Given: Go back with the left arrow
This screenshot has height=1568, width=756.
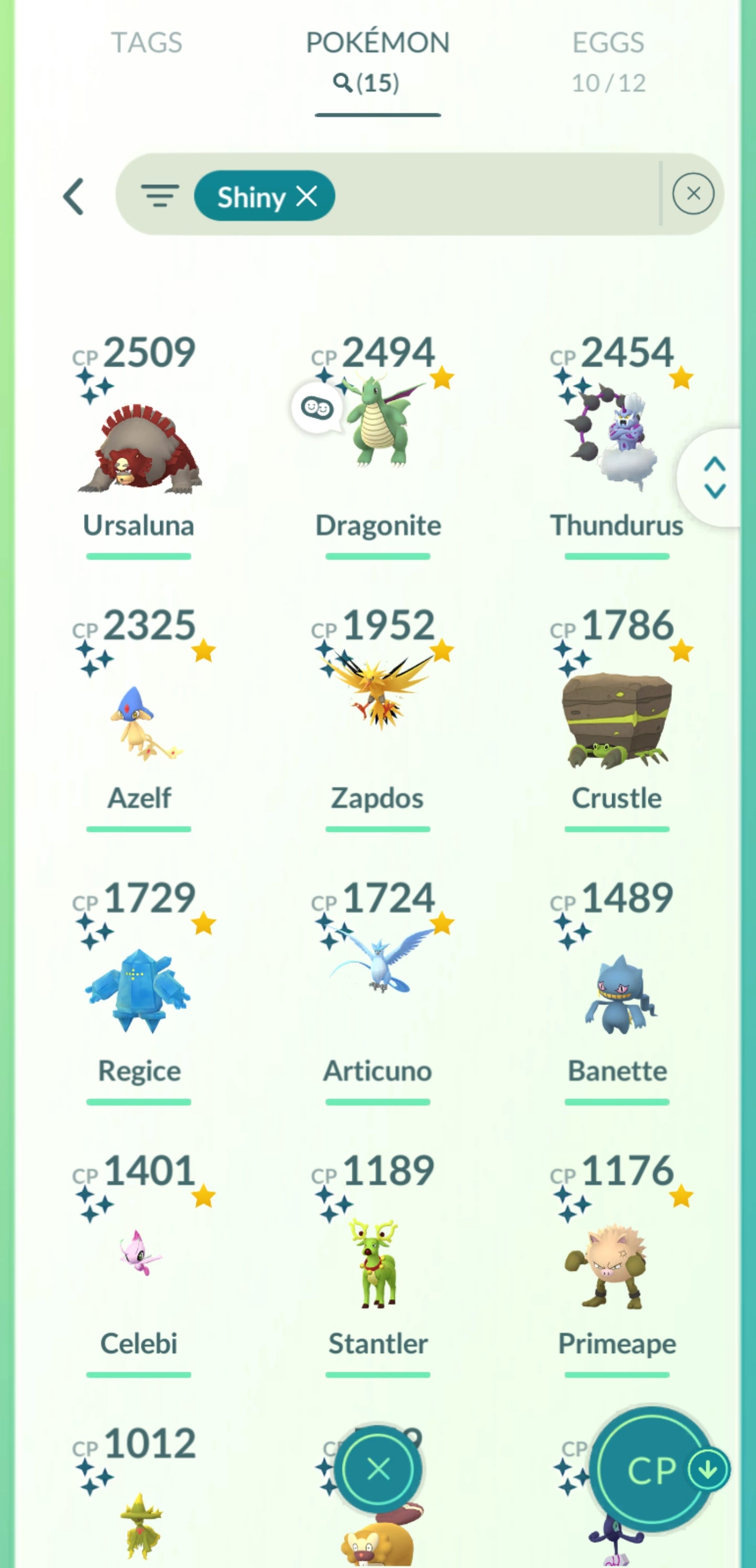Looking at the screenshot, I should click(73, 197).
